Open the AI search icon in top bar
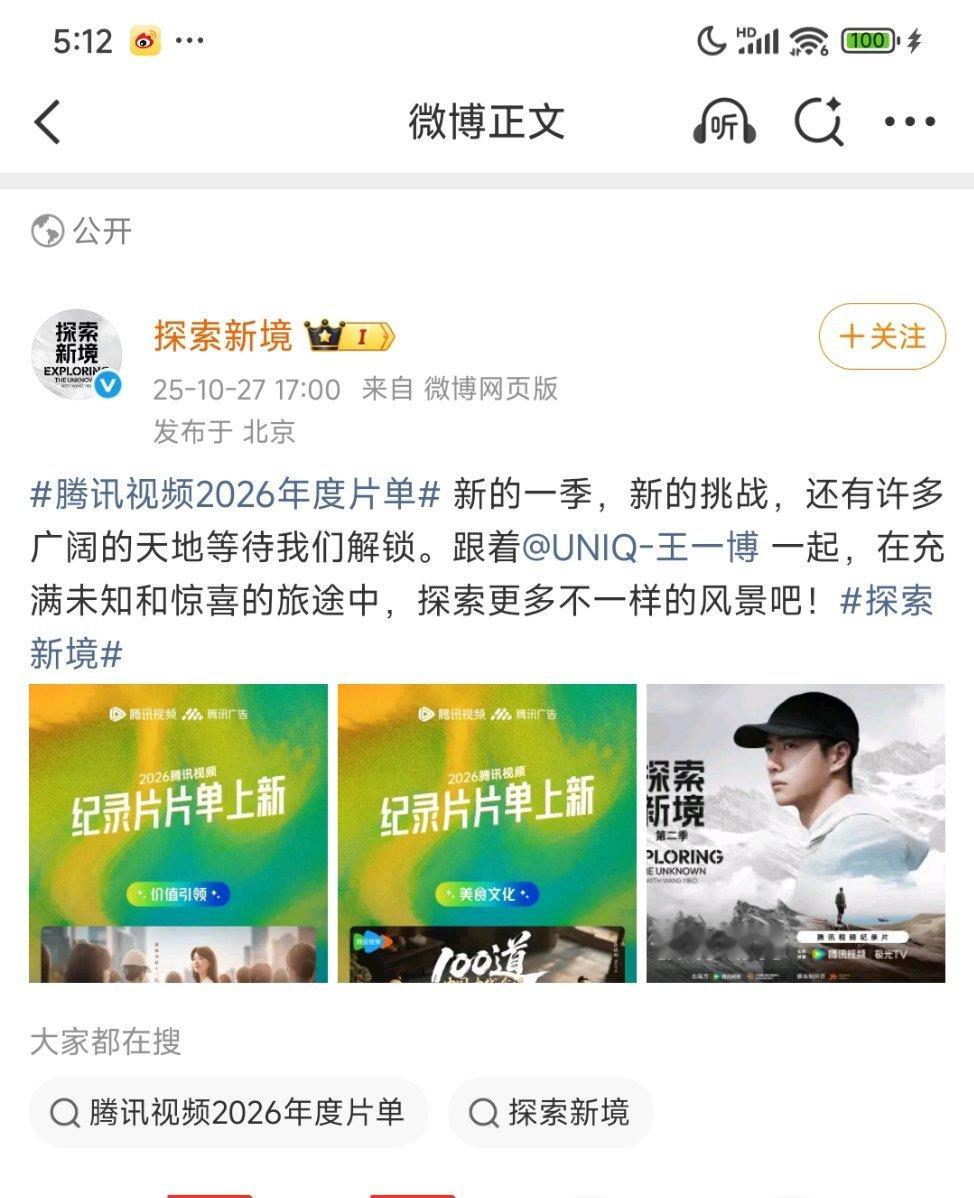The width and height of the screenshot is (974, 1198). click(819, 123)
